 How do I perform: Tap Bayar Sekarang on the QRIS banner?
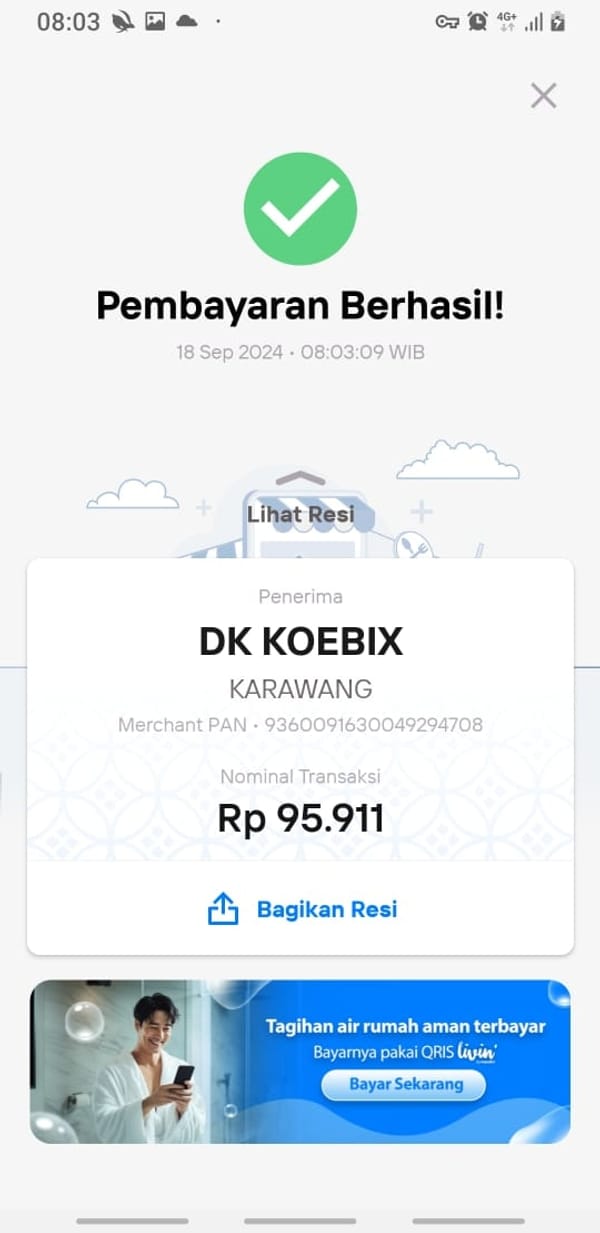[406, 1085]
